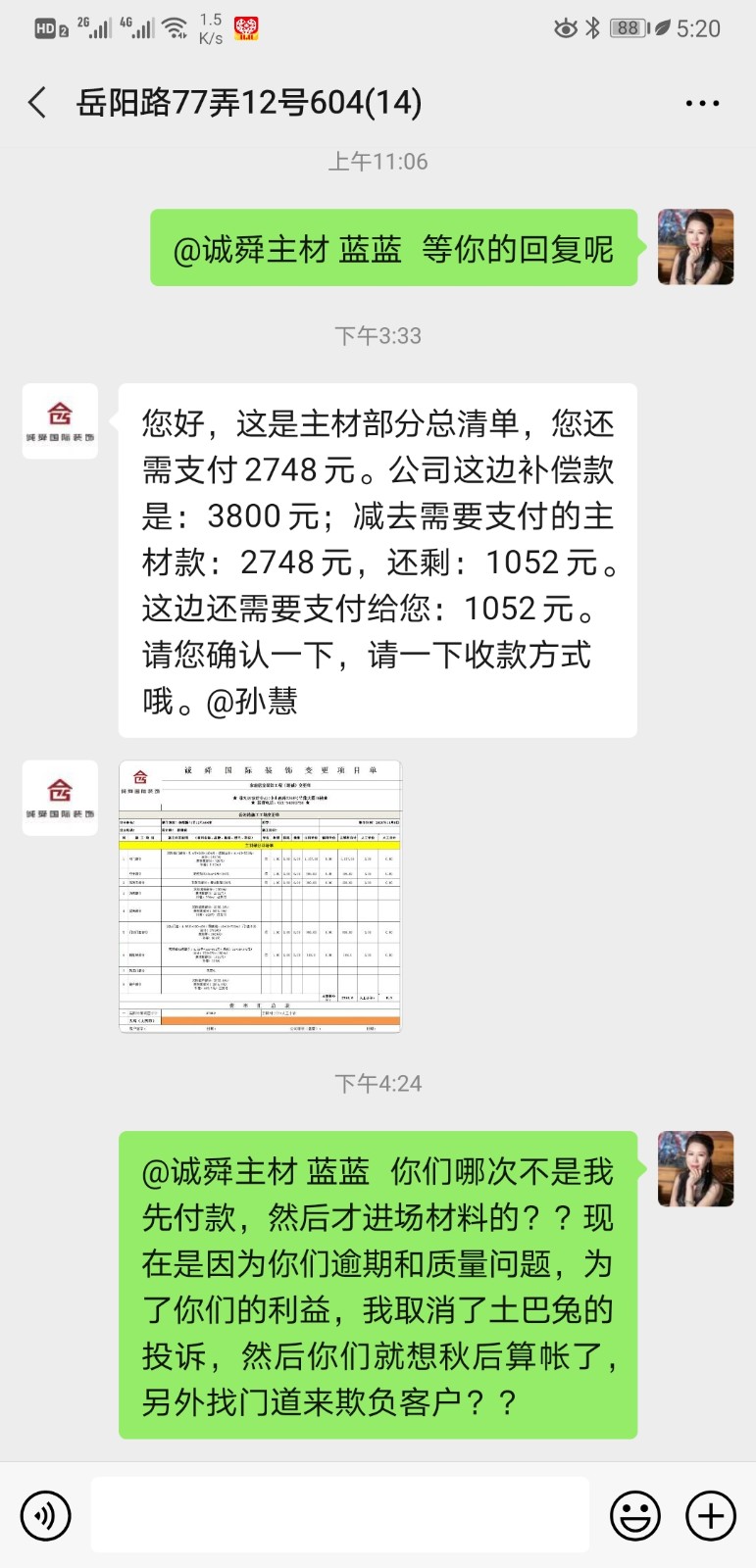This screenshot has width=756, height=1568.
Task: Open the emoji picker
Action: pyautogui.click(x=634, y=1515)
